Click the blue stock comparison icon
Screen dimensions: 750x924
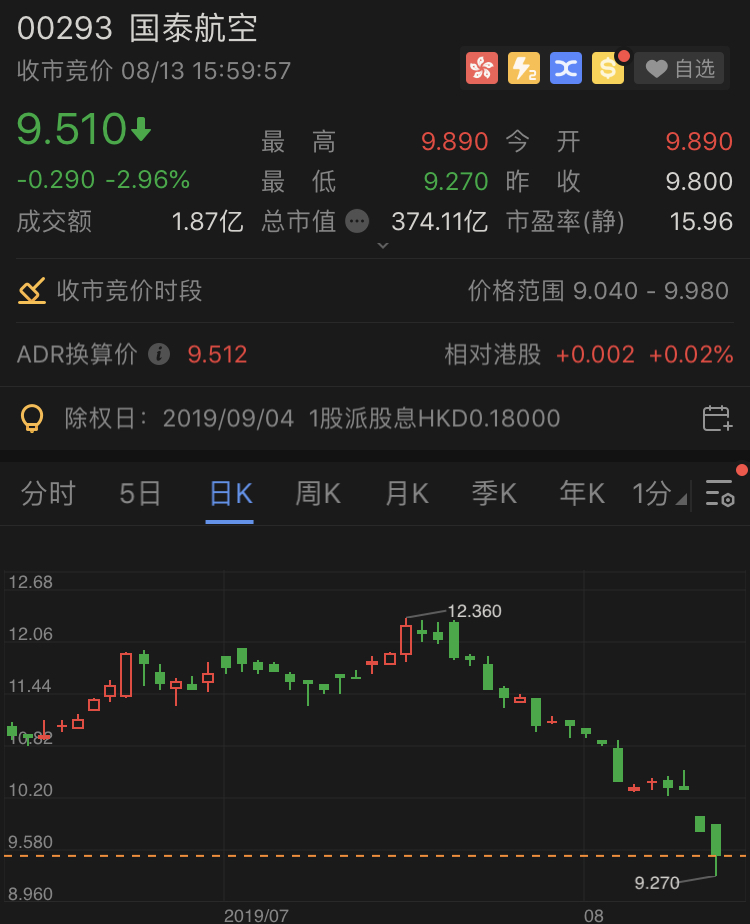click(566, 68)
